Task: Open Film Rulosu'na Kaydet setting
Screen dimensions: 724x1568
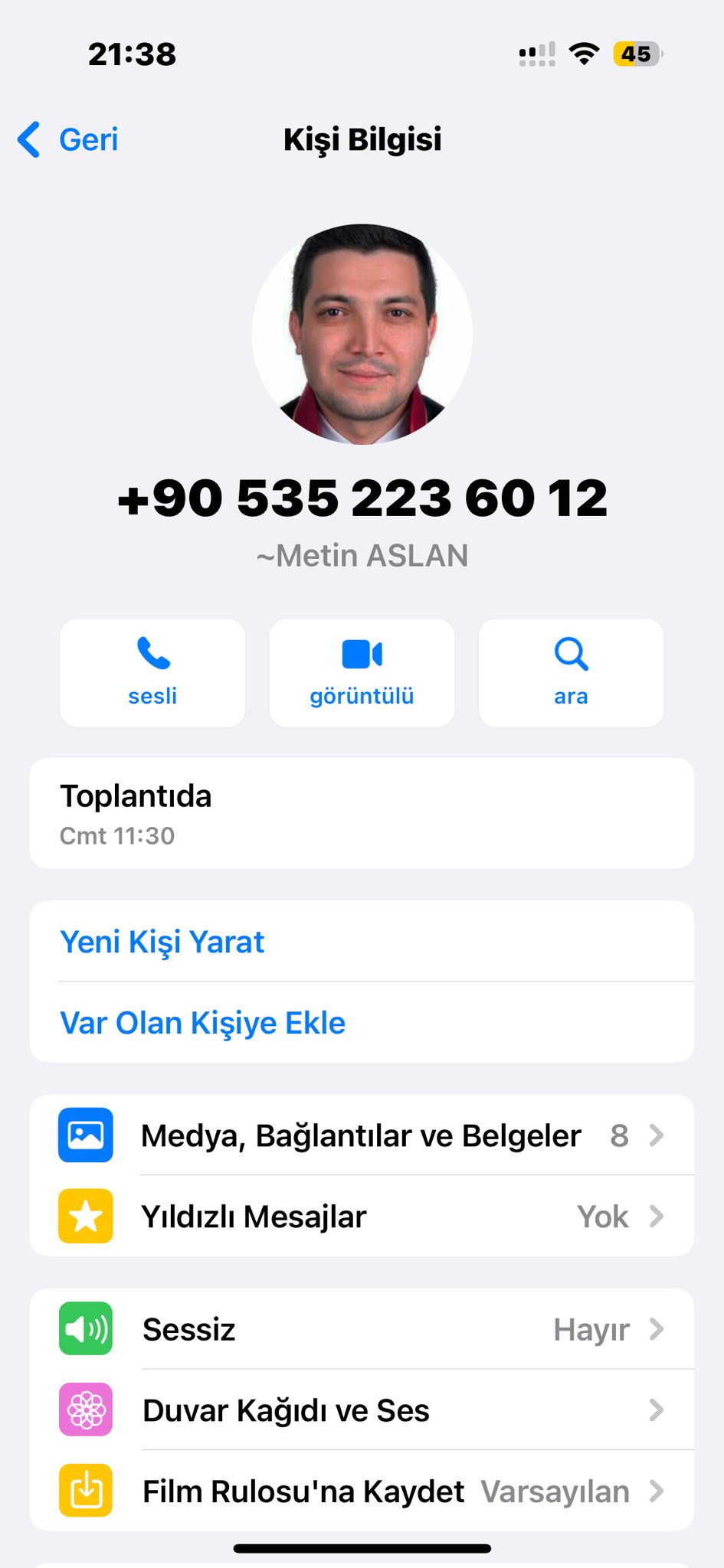Action: click(x=362, y=1491)
